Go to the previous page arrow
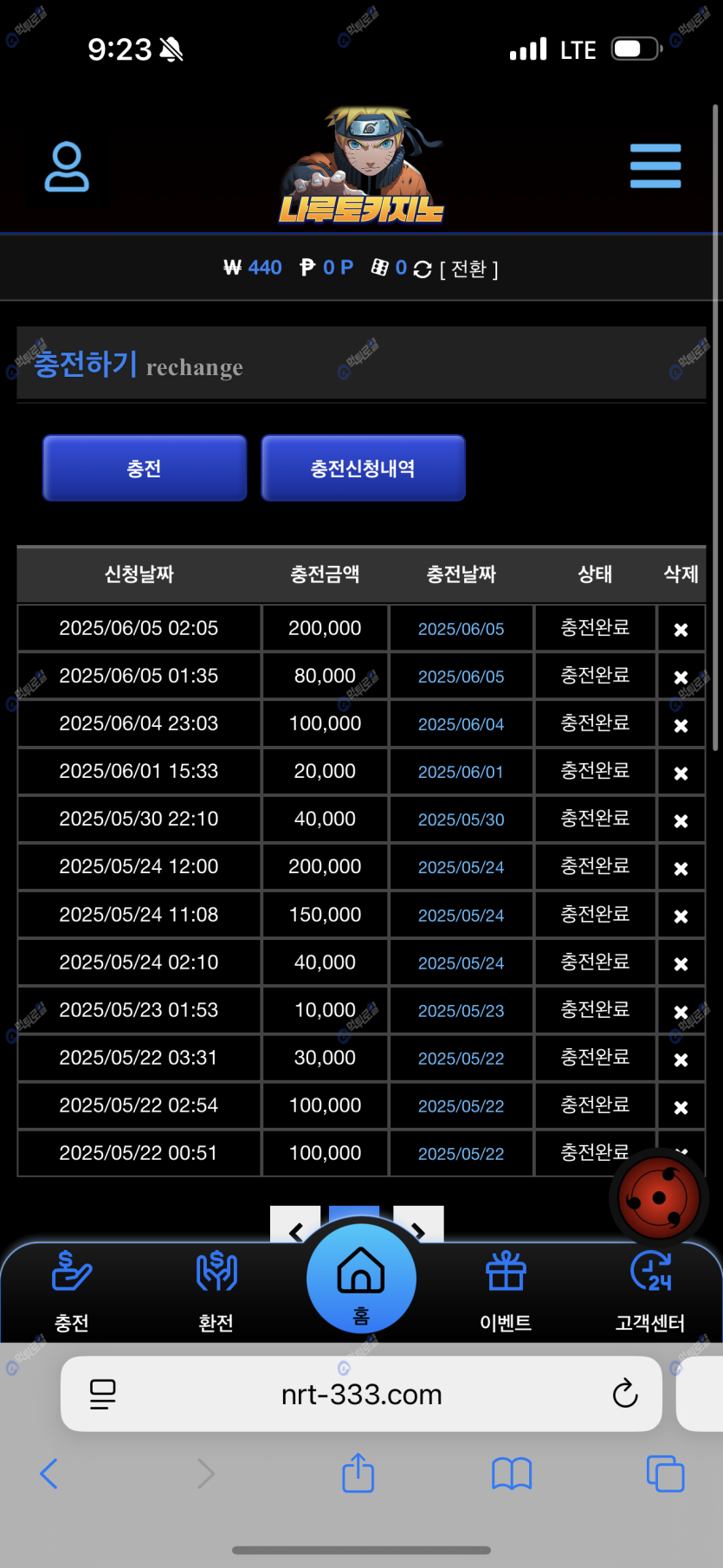 point(296,1230)
